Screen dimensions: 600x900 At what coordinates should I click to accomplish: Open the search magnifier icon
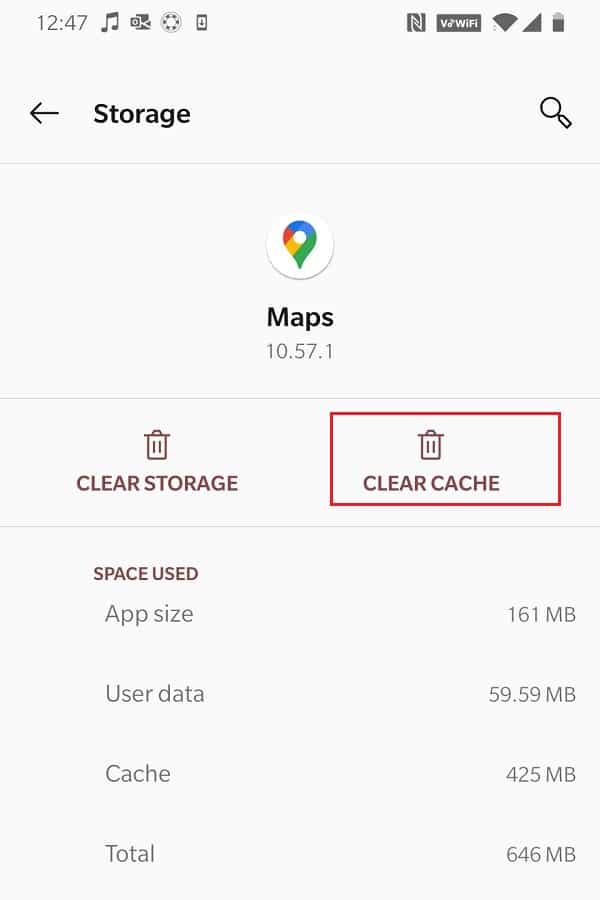coord(555,113)
